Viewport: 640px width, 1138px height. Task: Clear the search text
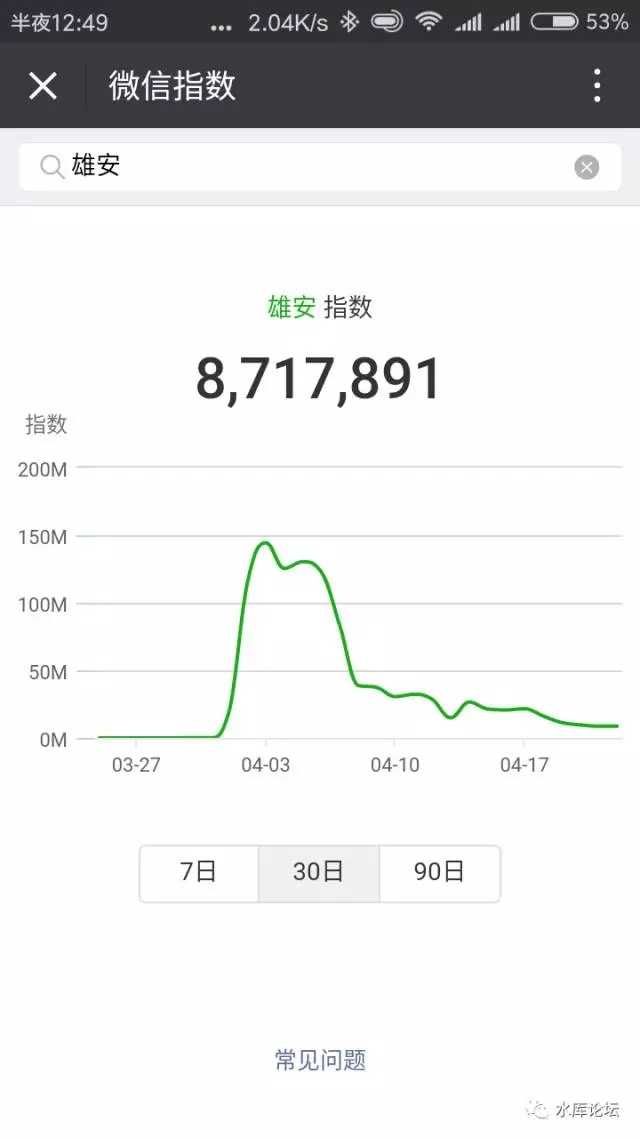586,168
